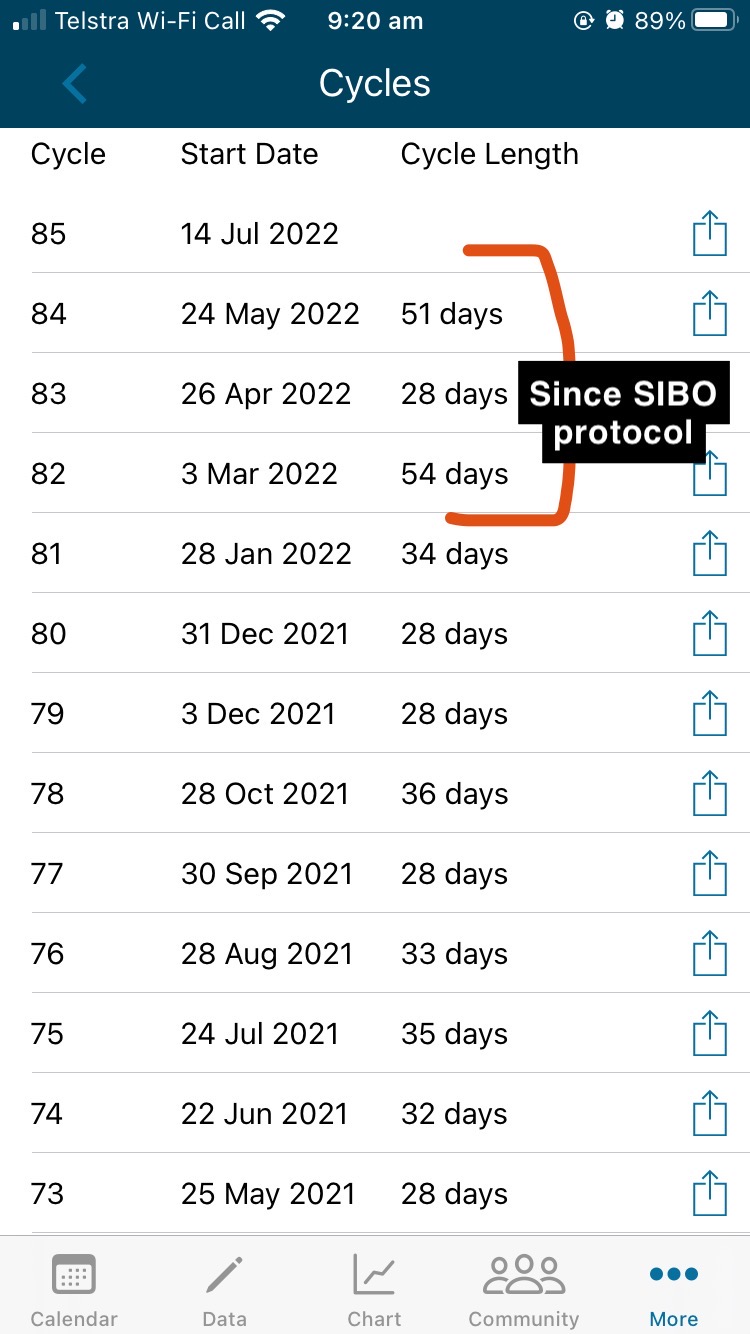750x1334 pixels.
Task: Go to the Community tab
Action: tap(524, 1288)
